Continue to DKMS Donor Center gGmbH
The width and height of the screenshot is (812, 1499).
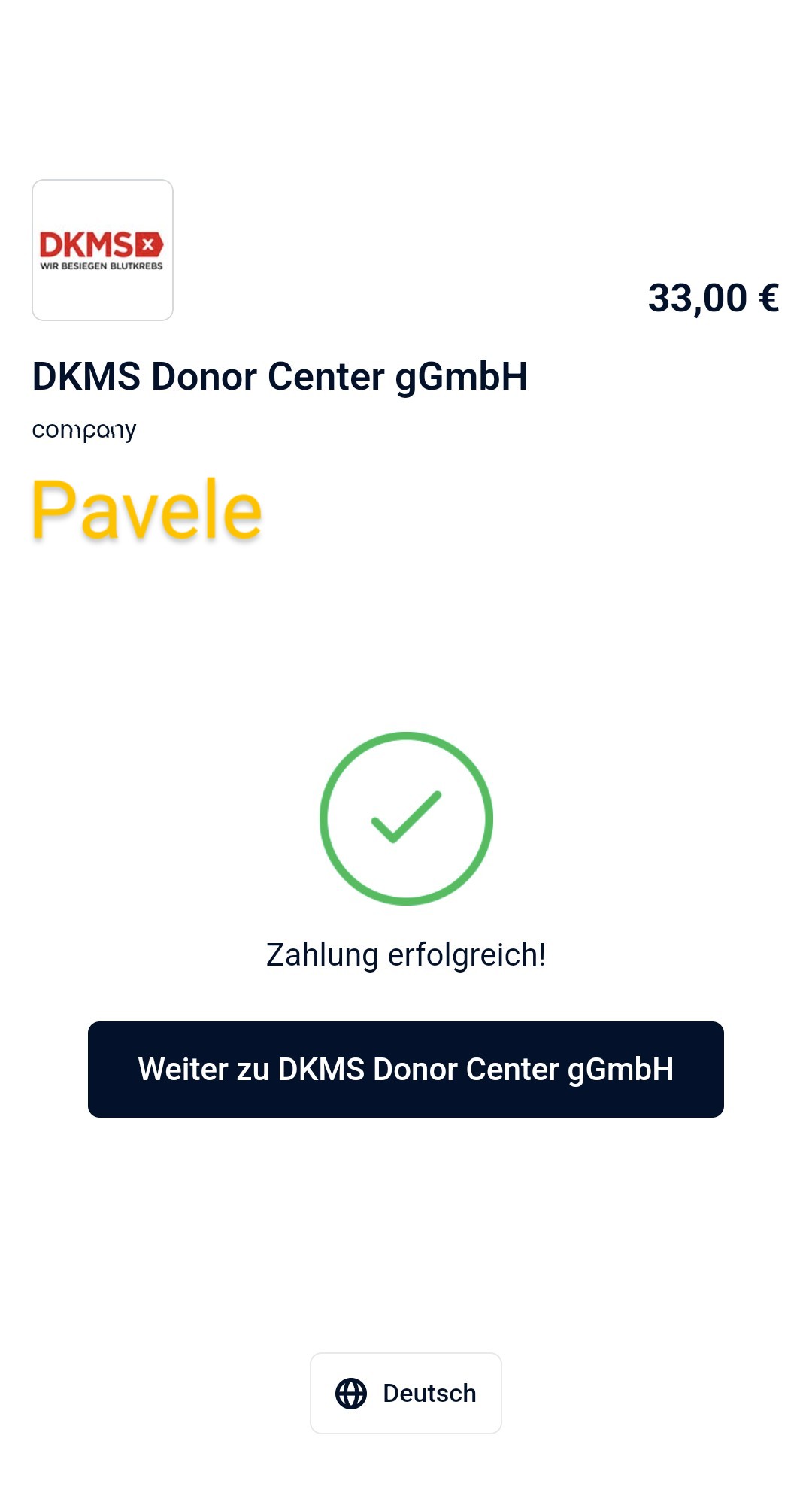click(x=405, y=1069)
